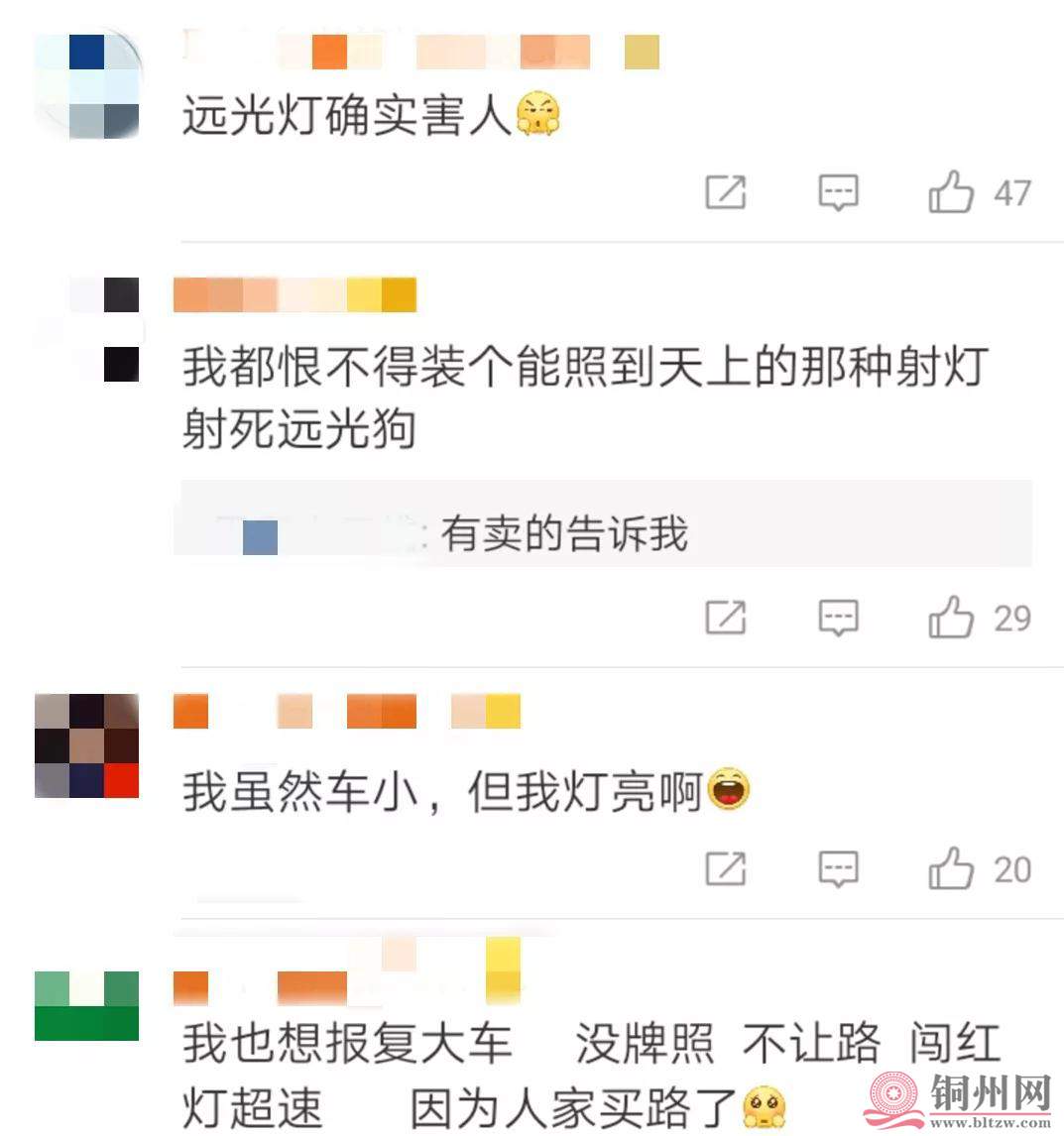Open the reply "有卖的告诉我"
This screenshot has height=1136, width=1064.
tap(563, 534)
